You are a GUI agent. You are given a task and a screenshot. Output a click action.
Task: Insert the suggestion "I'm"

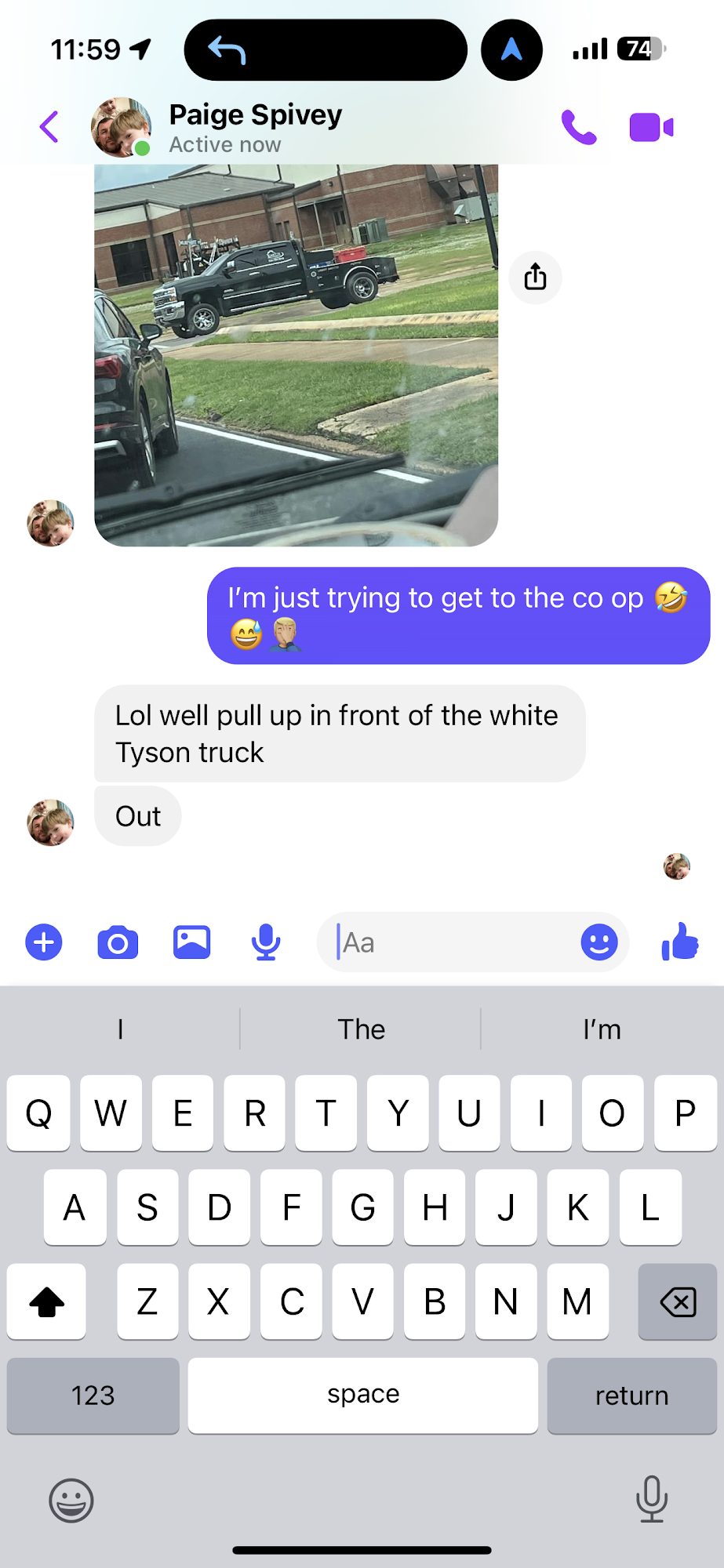602,1029
